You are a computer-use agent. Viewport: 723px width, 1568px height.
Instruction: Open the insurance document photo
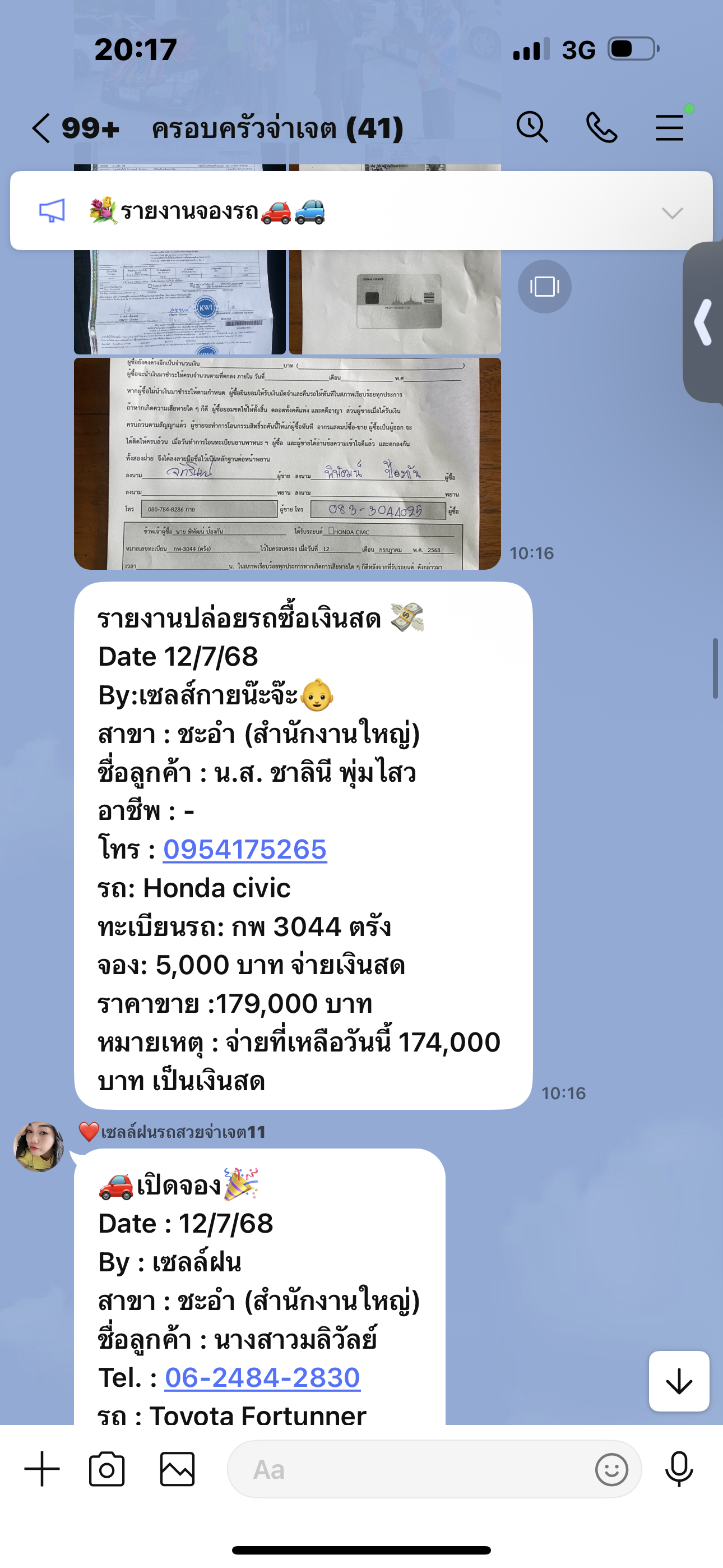180,301
